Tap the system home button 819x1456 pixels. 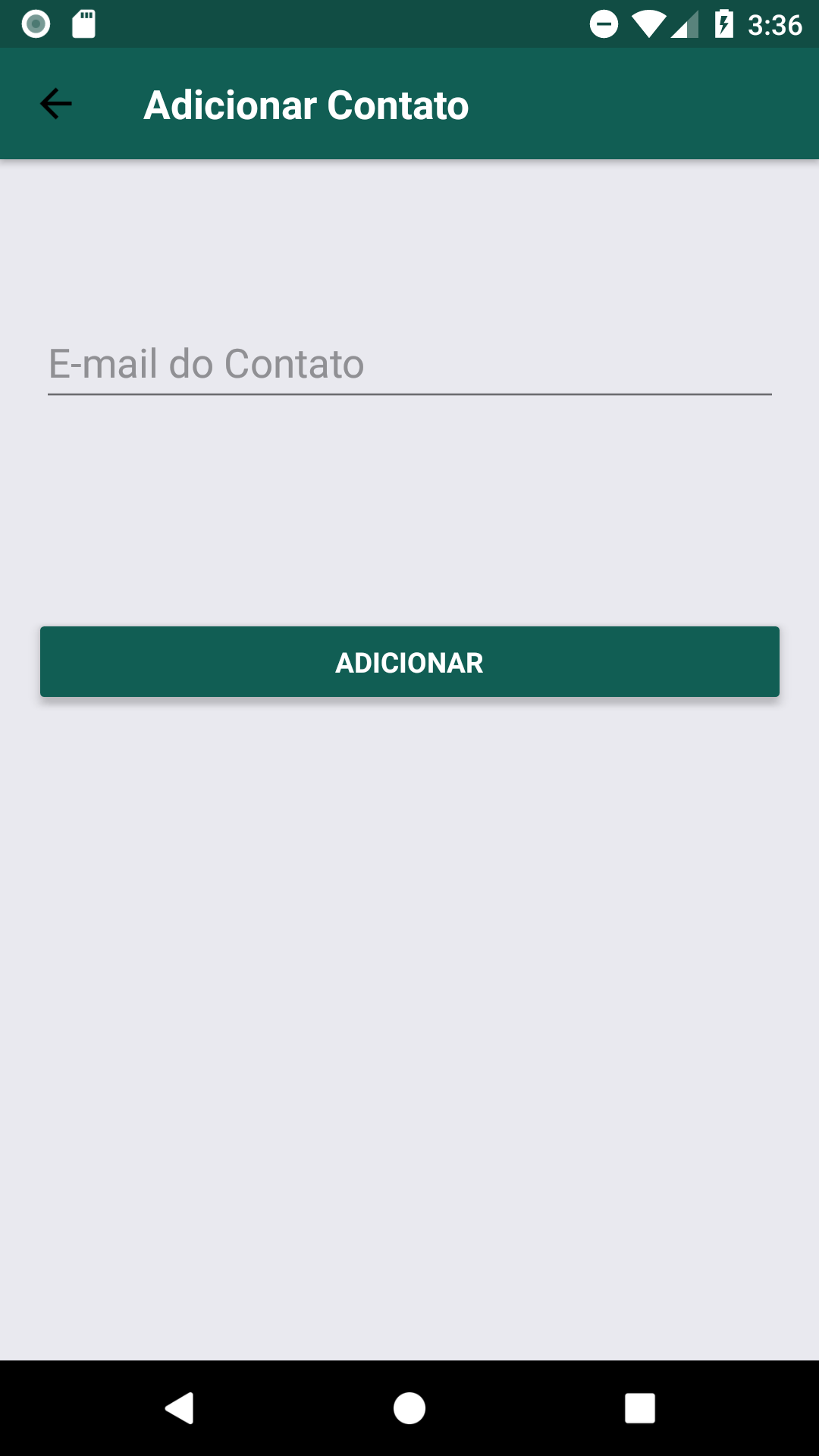pos(409,1408)
